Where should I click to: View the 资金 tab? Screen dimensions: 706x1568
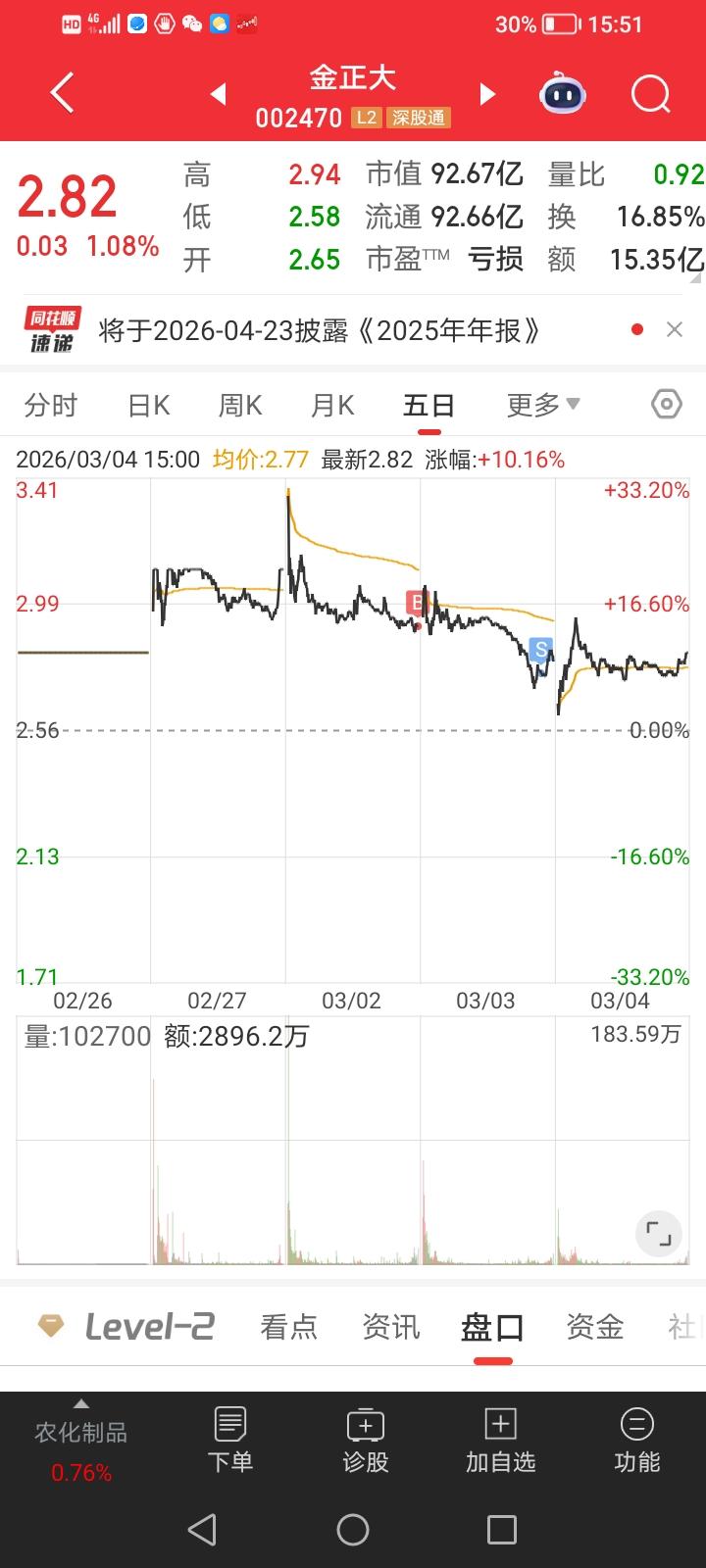click(x=594, y=1327)
